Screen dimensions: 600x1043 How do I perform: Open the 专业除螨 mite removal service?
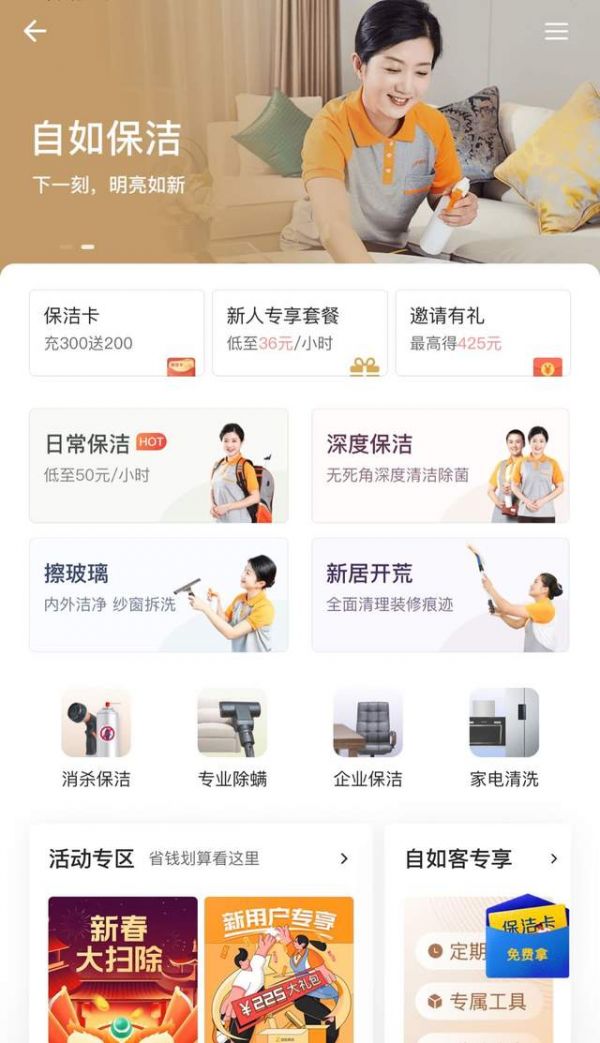pyautogui.click(x=232, y=737)
